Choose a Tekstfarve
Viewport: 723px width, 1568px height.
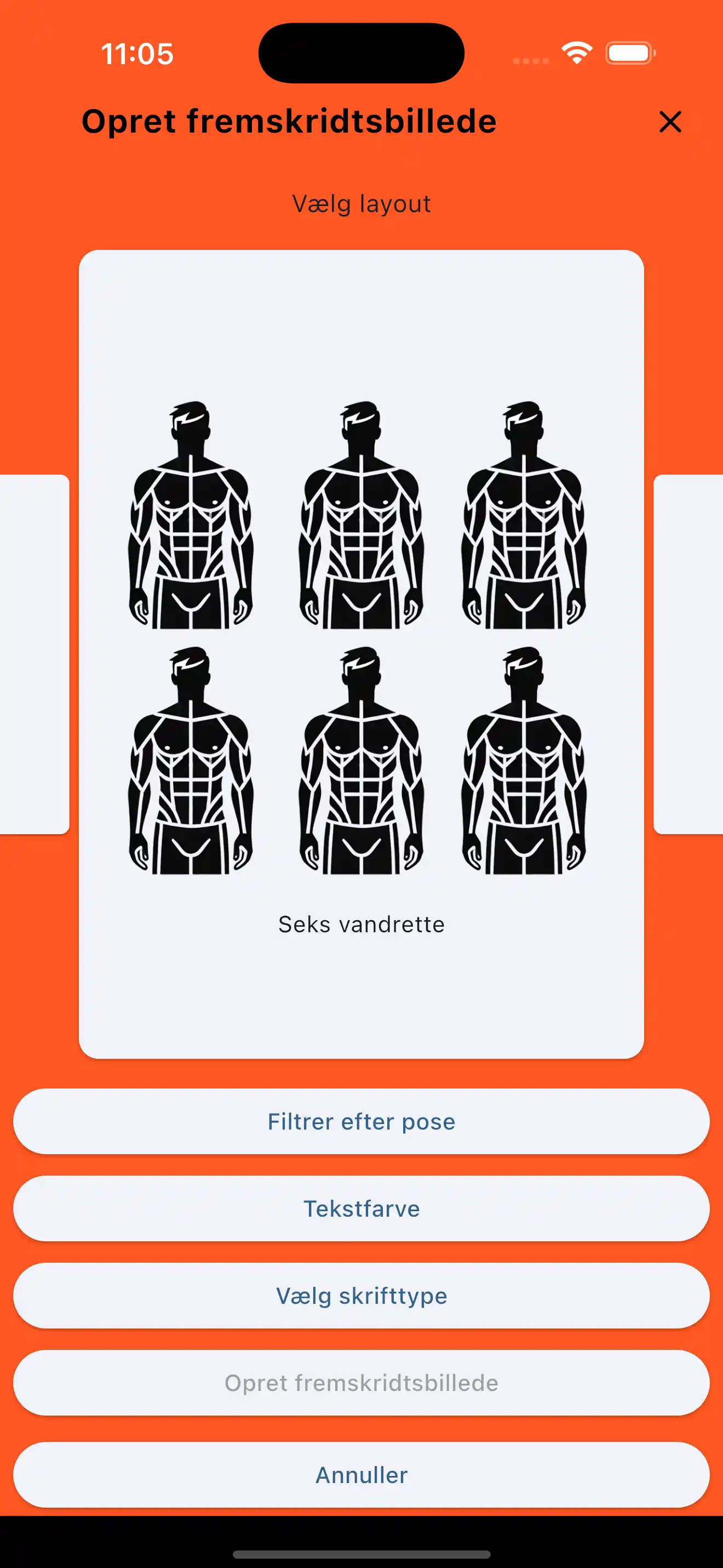pos(361,1208)
